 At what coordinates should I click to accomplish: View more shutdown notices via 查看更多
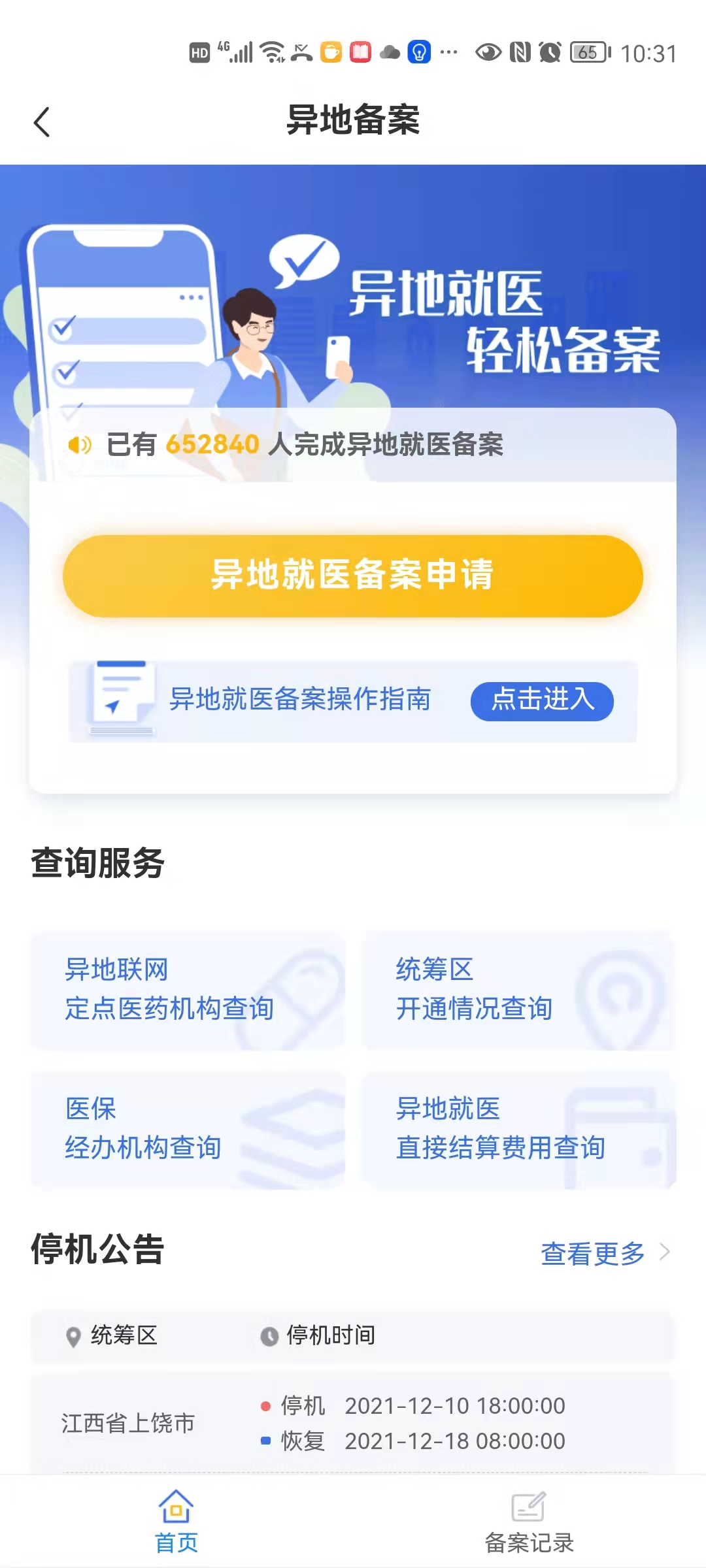point(605,1253)
